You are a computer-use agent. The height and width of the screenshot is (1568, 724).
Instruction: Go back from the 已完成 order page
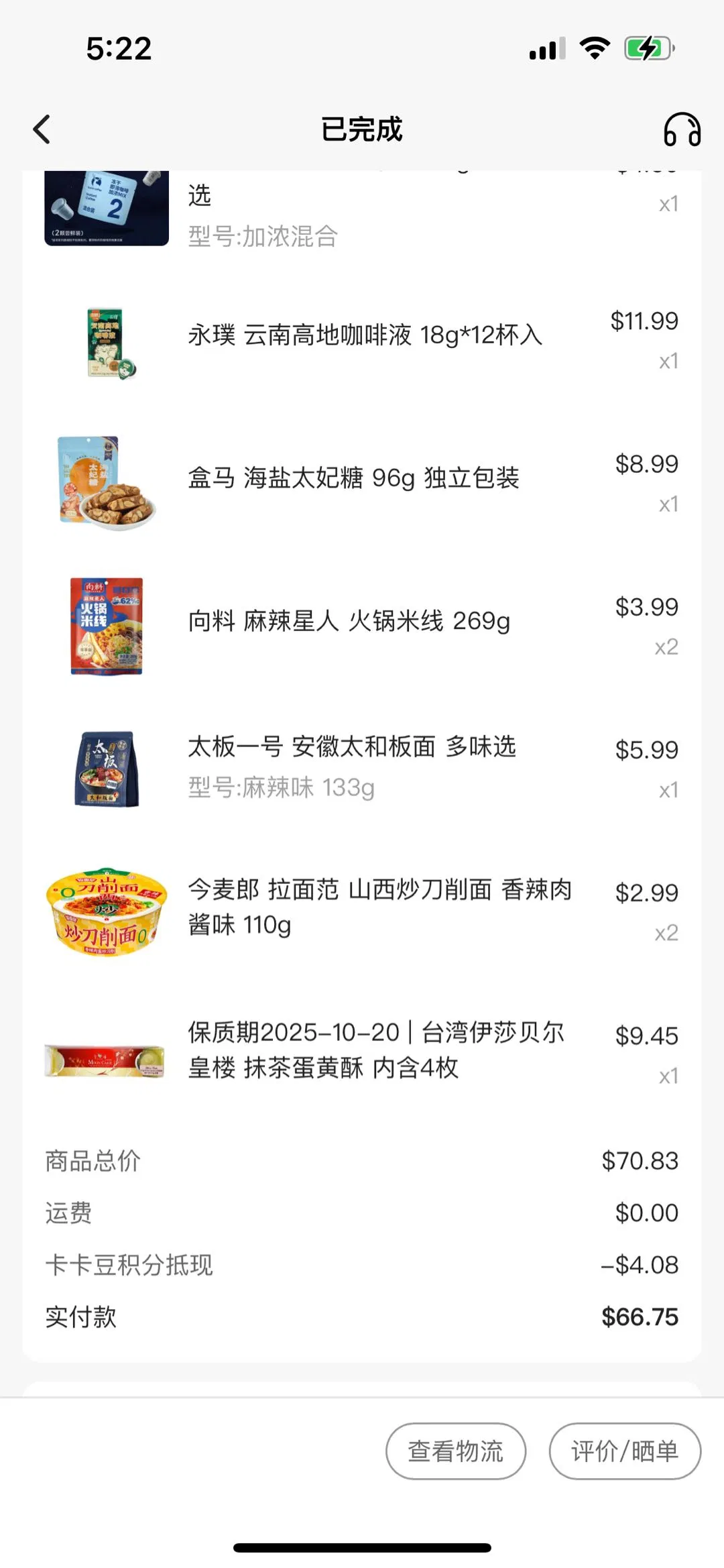pos(42,129)
